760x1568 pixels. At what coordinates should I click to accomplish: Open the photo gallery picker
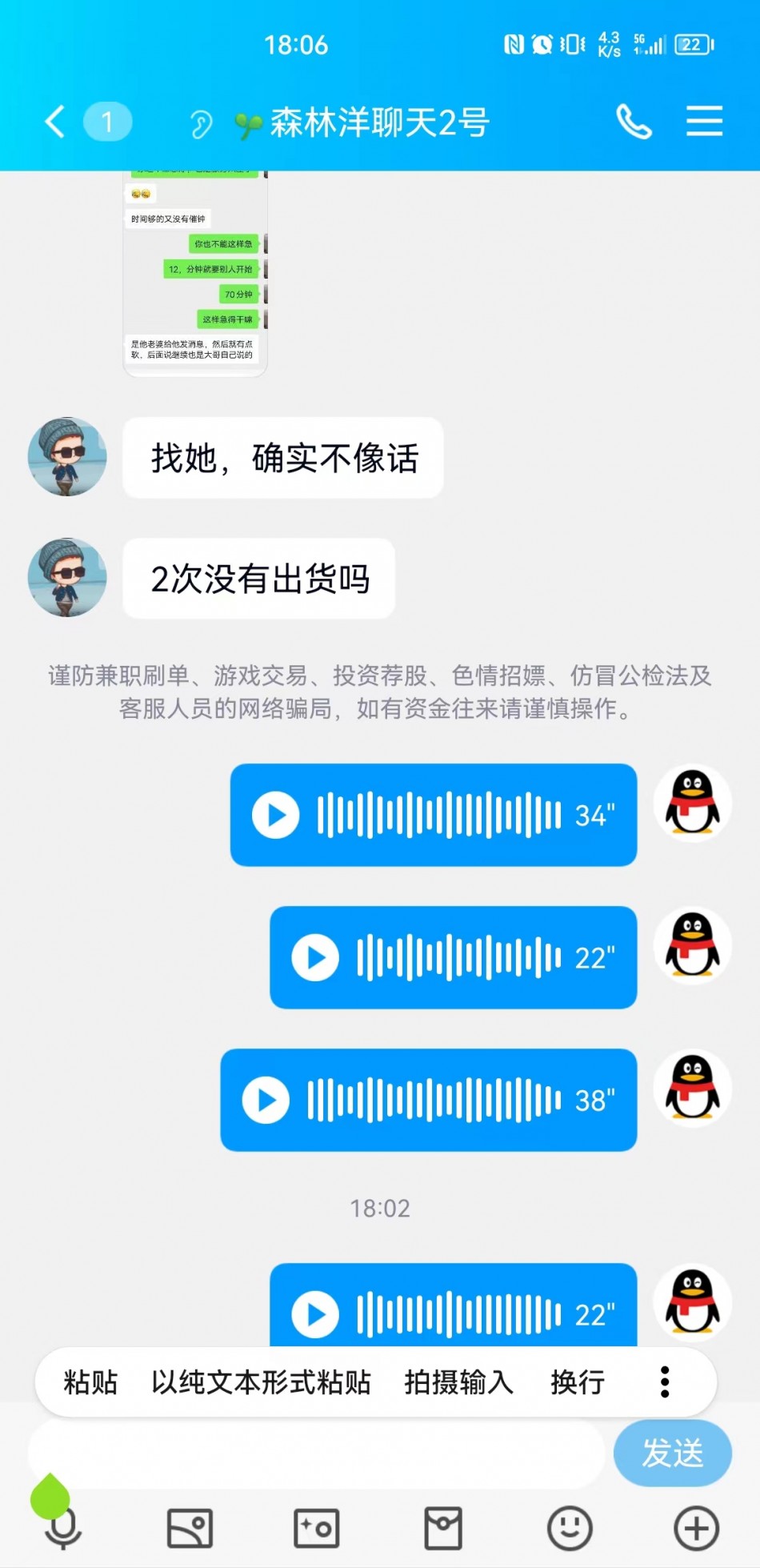[x=190, y=1528]
